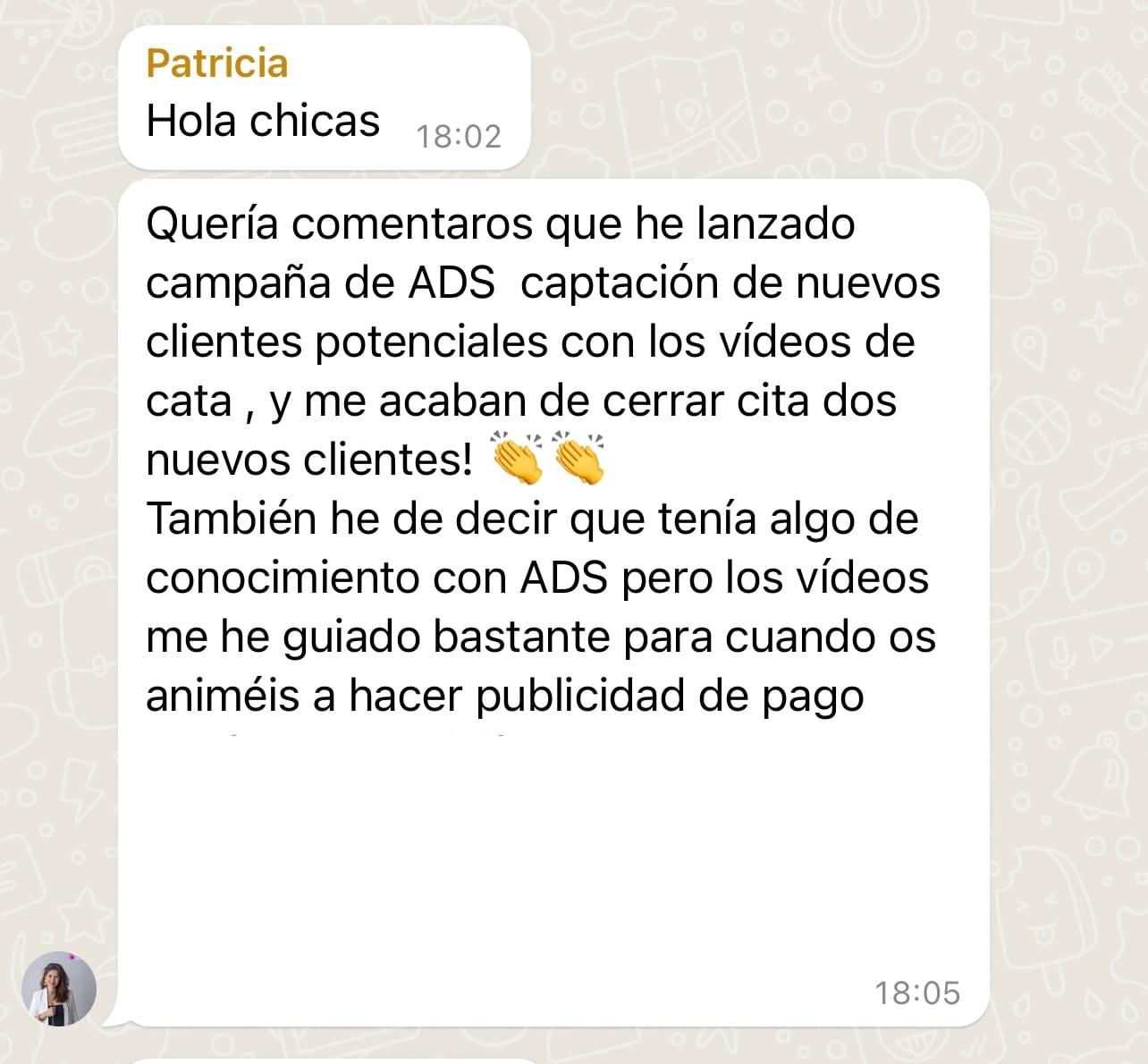Viewport: 1148px width, 1064px height.
Task: Tap the sender name Patricia
Action: click(216, 63)
